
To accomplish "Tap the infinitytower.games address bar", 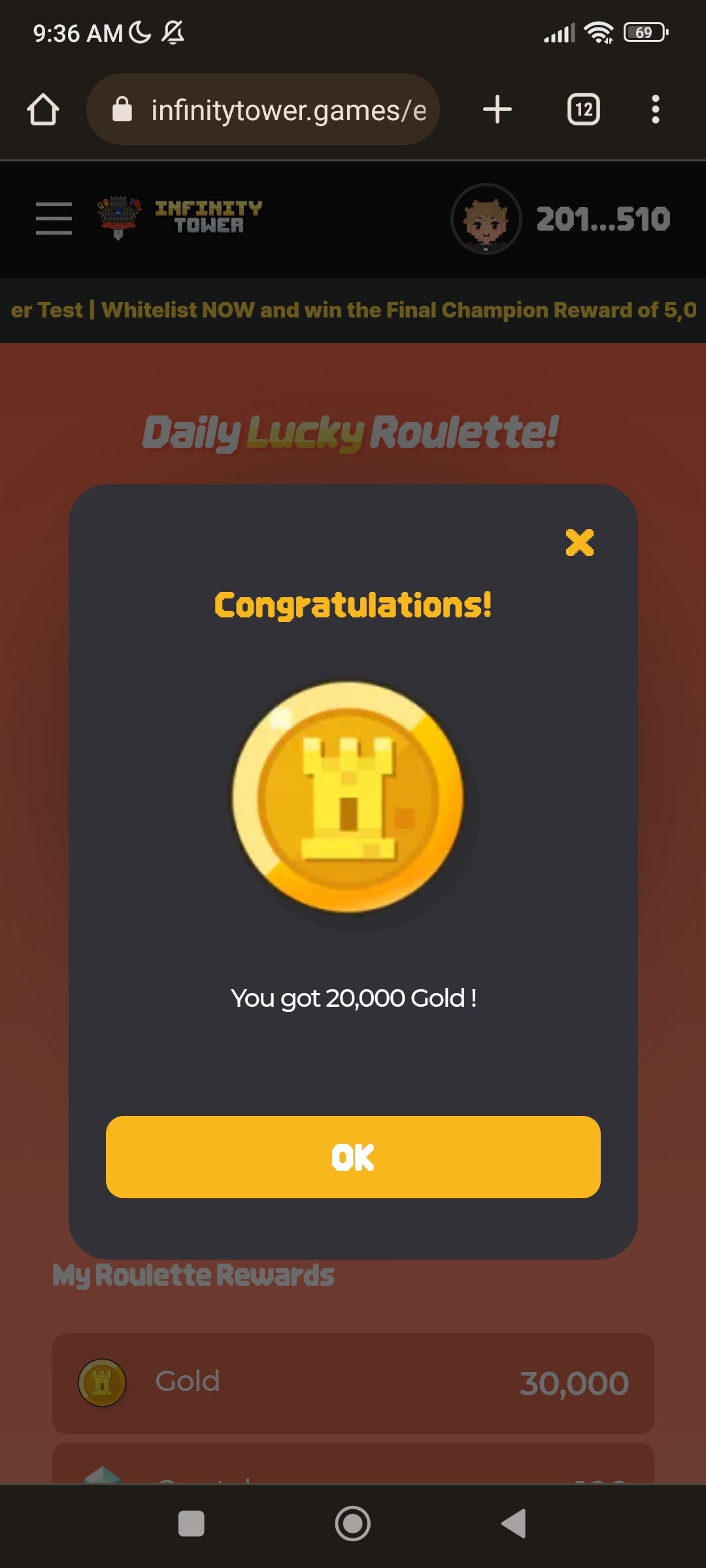I will pos(263,109).
